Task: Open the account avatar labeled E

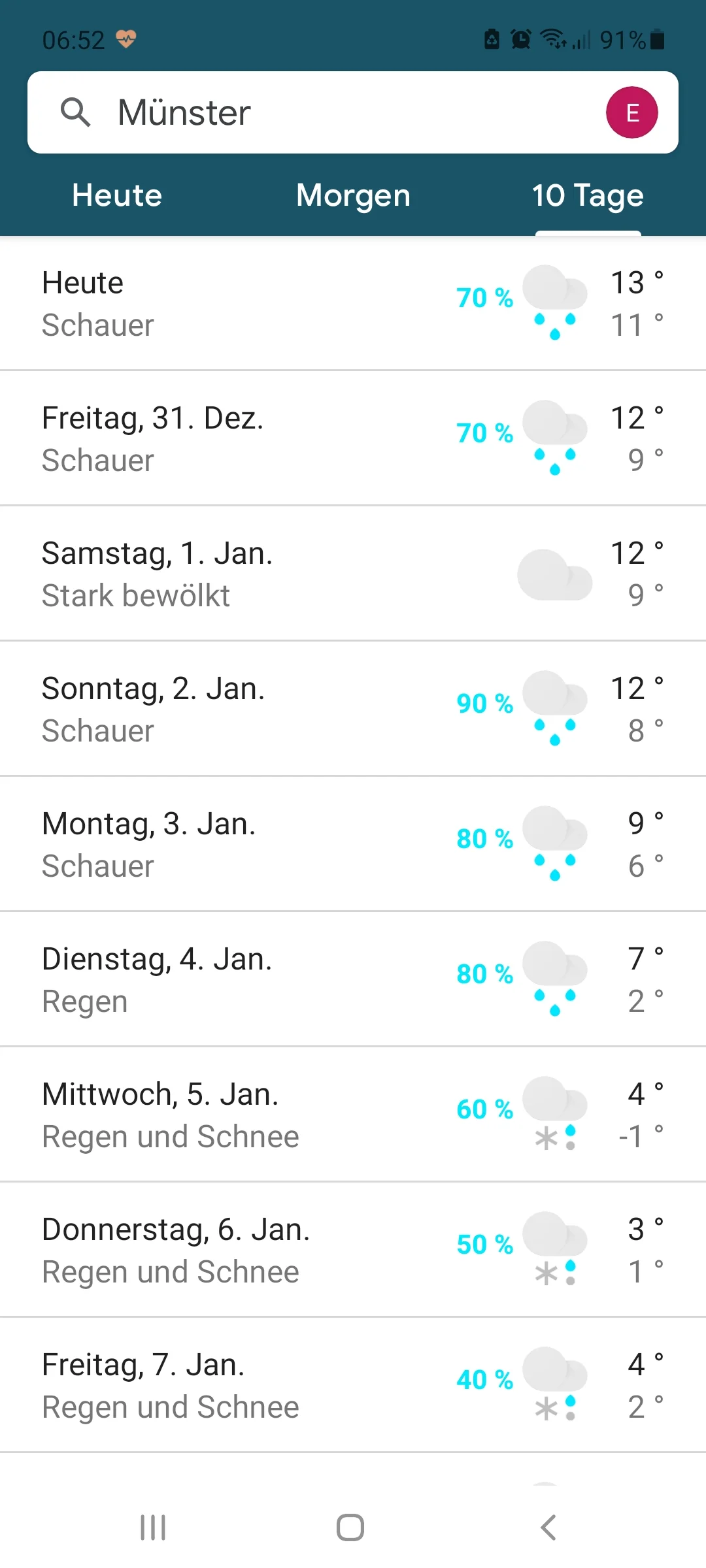Action: point(631,112)
